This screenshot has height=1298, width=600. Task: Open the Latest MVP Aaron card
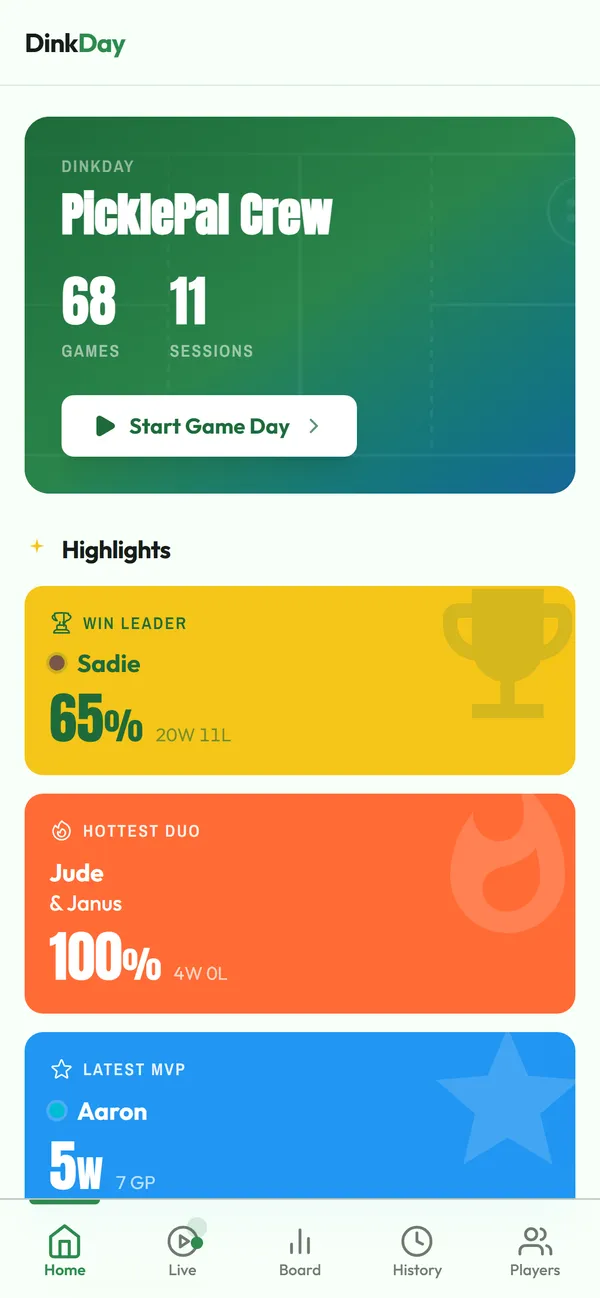point(300,1115)
